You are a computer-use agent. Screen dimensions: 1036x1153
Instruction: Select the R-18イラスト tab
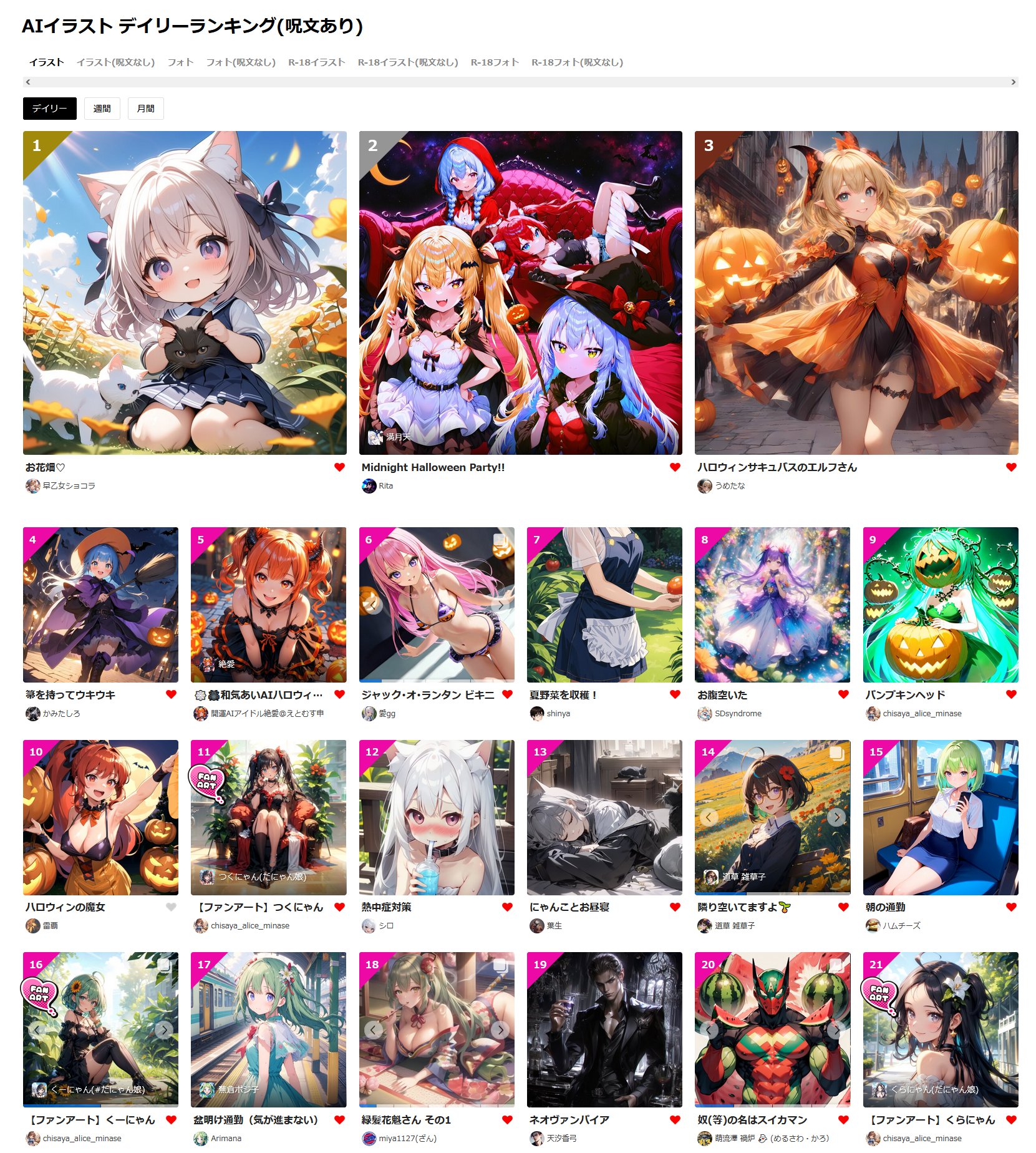coord(316,62)
